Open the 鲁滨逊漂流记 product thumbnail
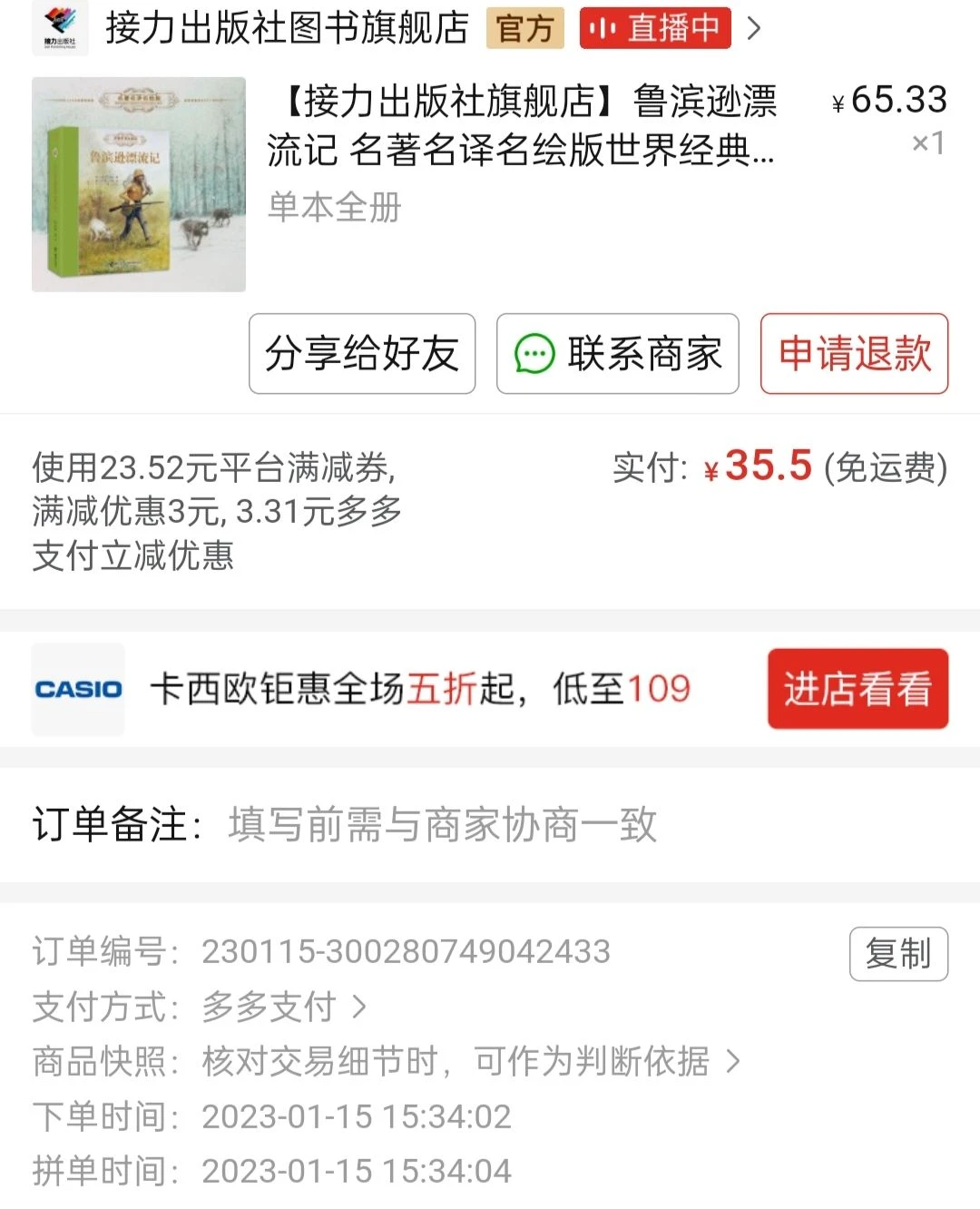Image resolution: width=980 pixels, height=1209 pixels. pos(139,184)
